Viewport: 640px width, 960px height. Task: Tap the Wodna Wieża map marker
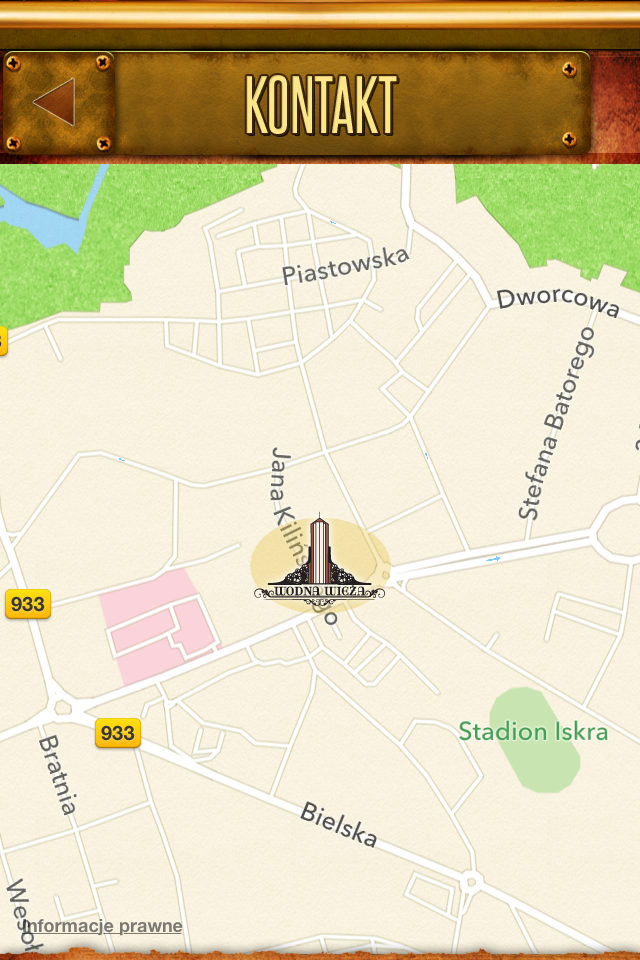(319, 563)
